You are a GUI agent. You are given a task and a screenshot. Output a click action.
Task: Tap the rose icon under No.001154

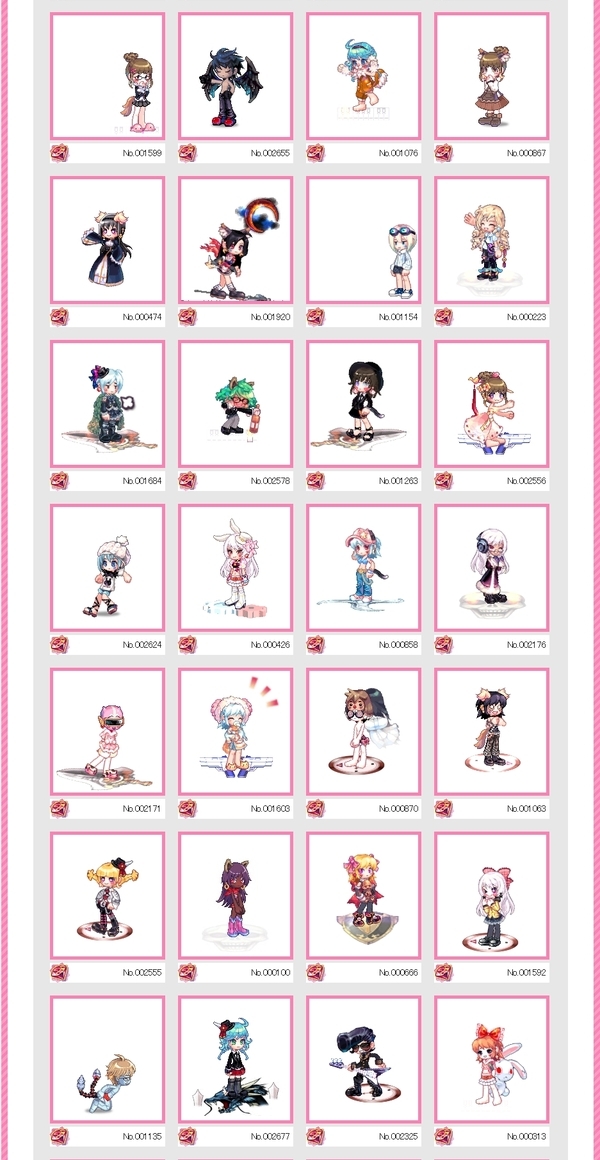click(315, 317)
